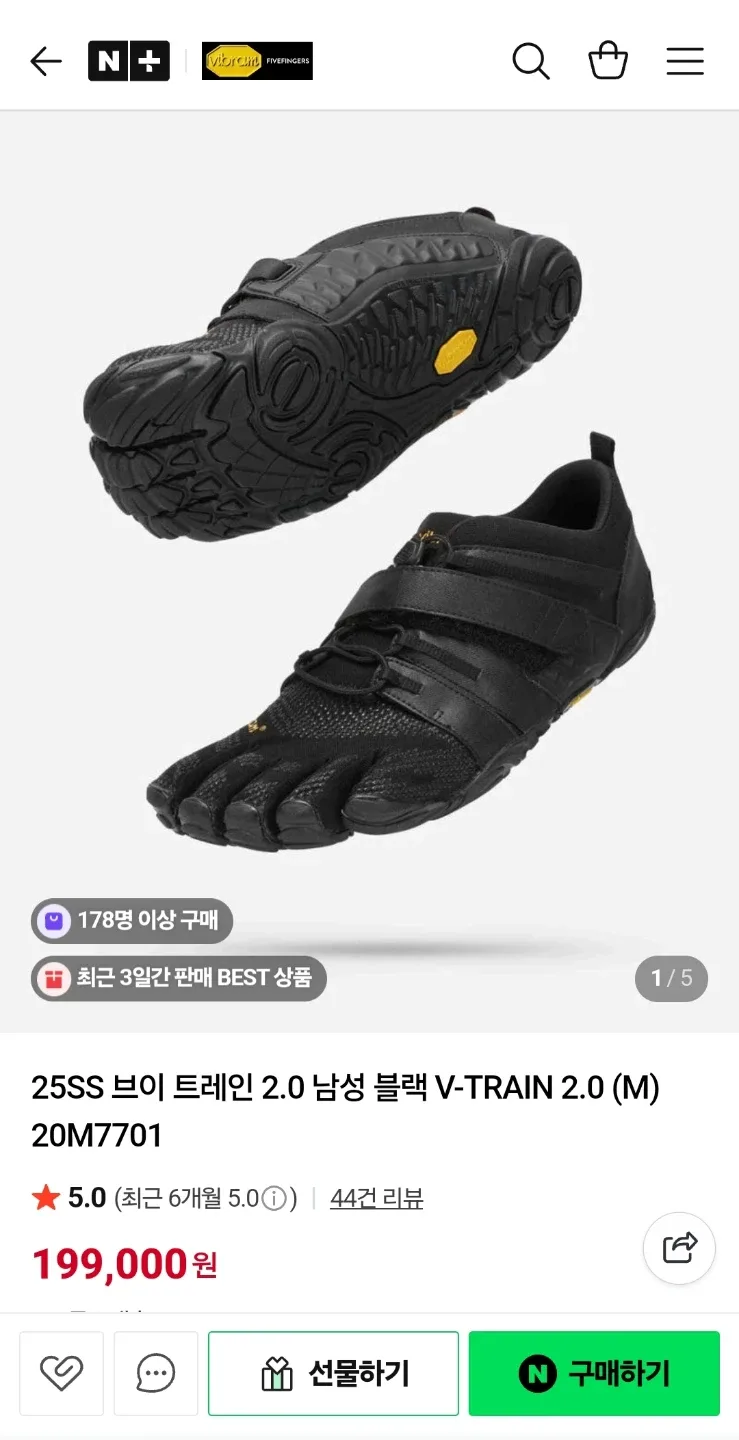Open the chat inquiry
The width and height of the screenshot is (739, 1440).
(x=155, y=1374)
